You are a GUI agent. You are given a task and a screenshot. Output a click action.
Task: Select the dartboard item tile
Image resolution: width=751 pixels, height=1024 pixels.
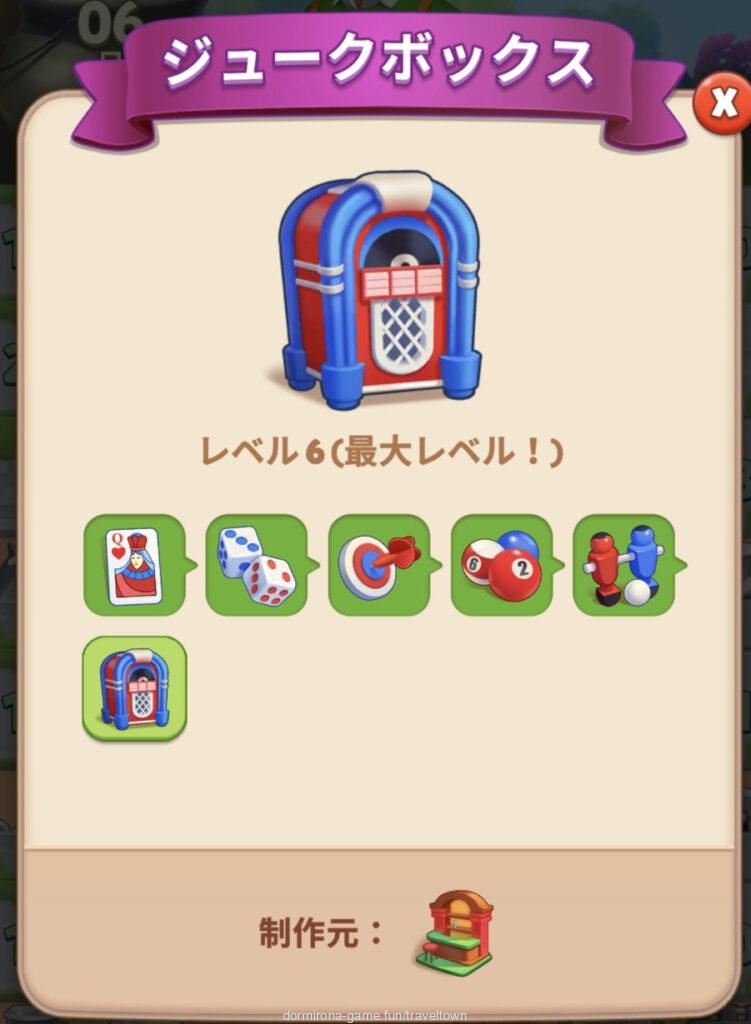tap(379, 565)
